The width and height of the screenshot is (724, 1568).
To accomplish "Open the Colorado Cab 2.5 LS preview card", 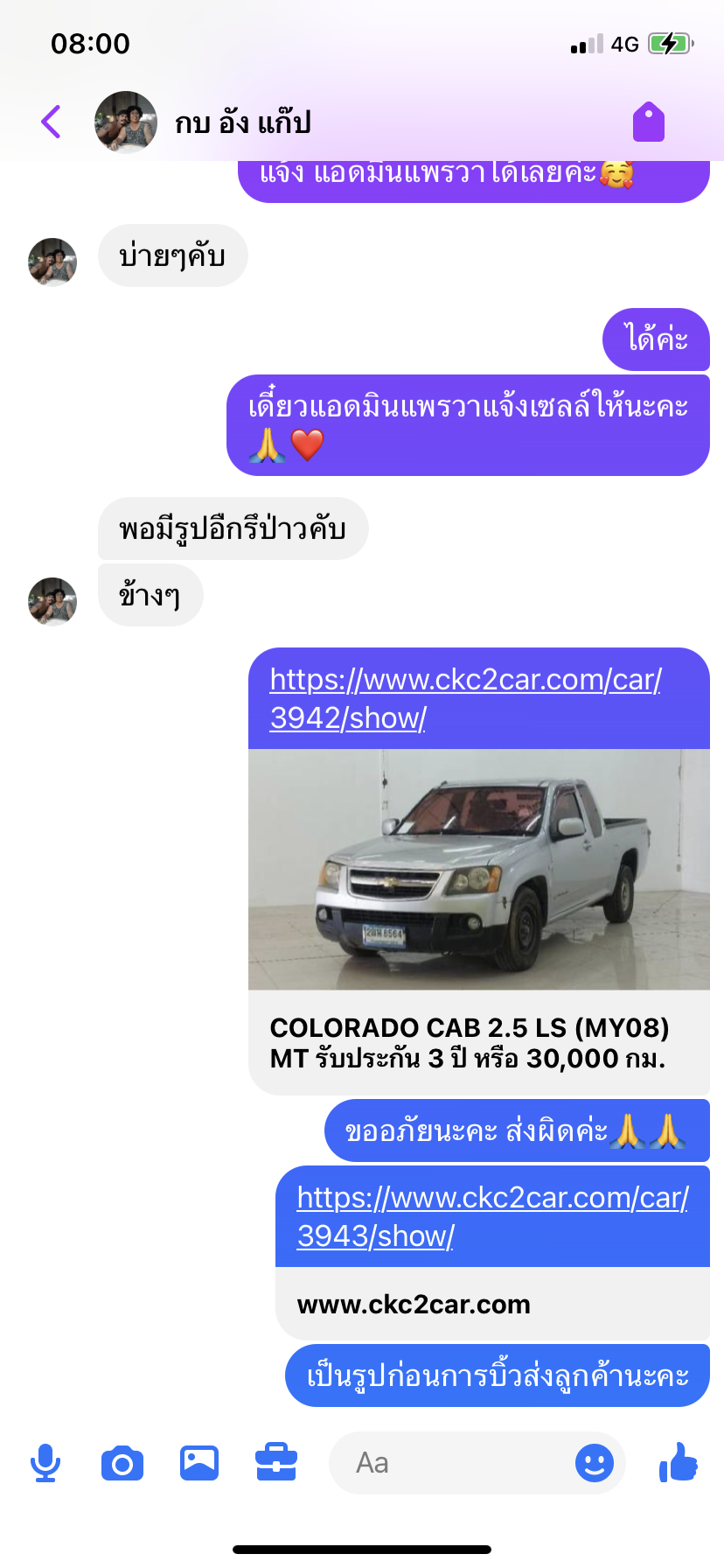I will tap(479, 920).
